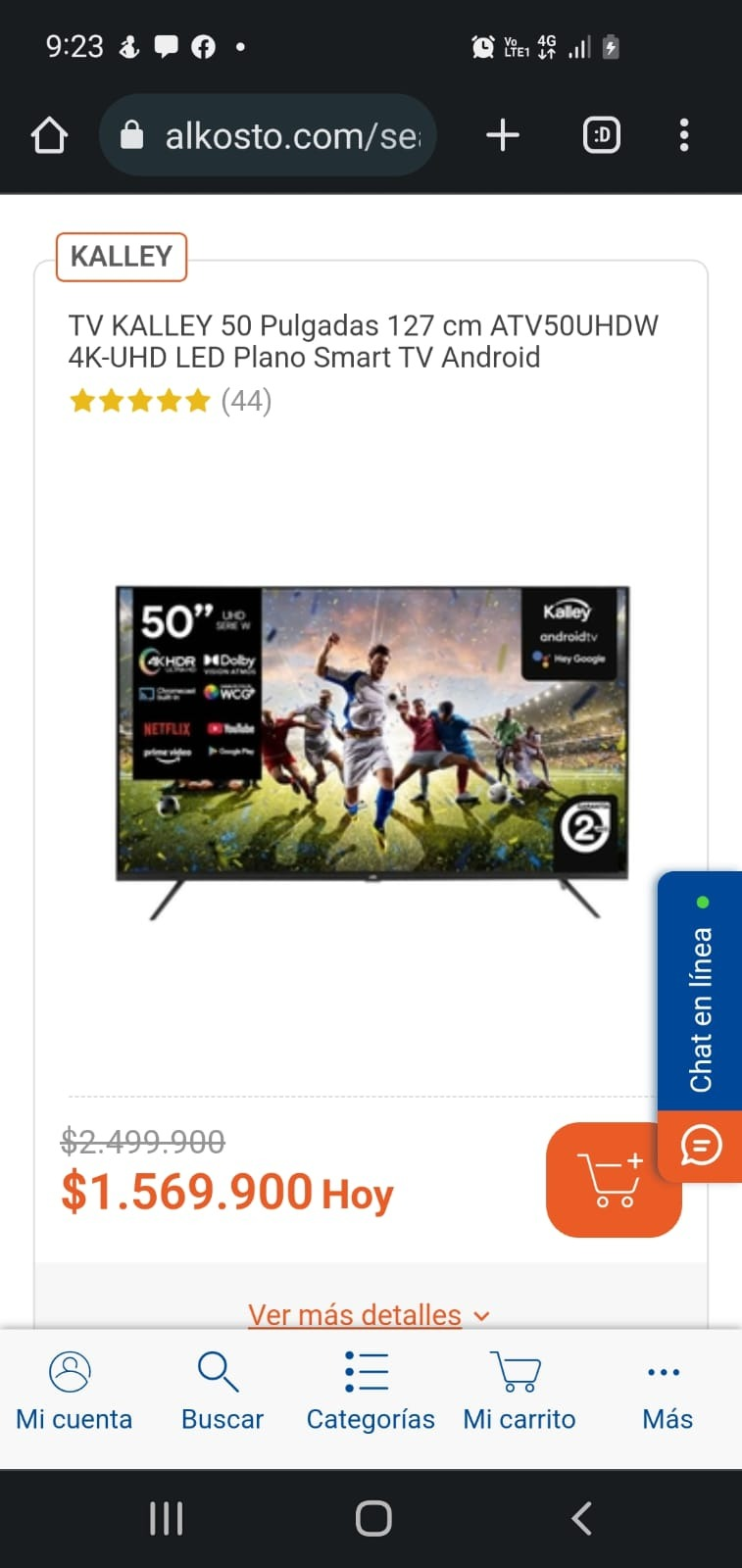The width and height of the screenshot is (742, 1568).
Task: Open a new browser tab
Action: [503, 135]
